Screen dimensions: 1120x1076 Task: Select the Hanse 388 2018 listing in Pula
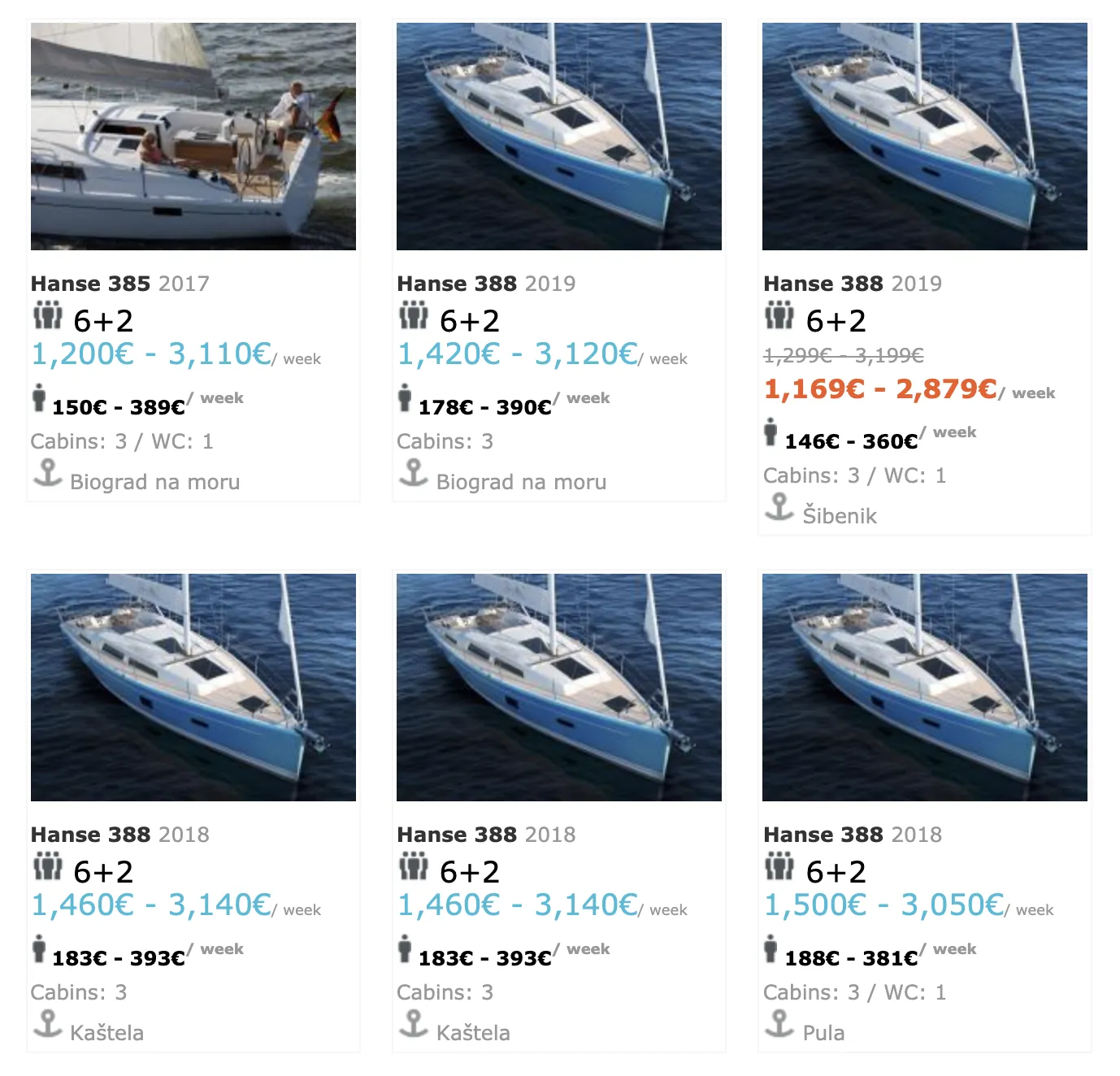[924, 688]
